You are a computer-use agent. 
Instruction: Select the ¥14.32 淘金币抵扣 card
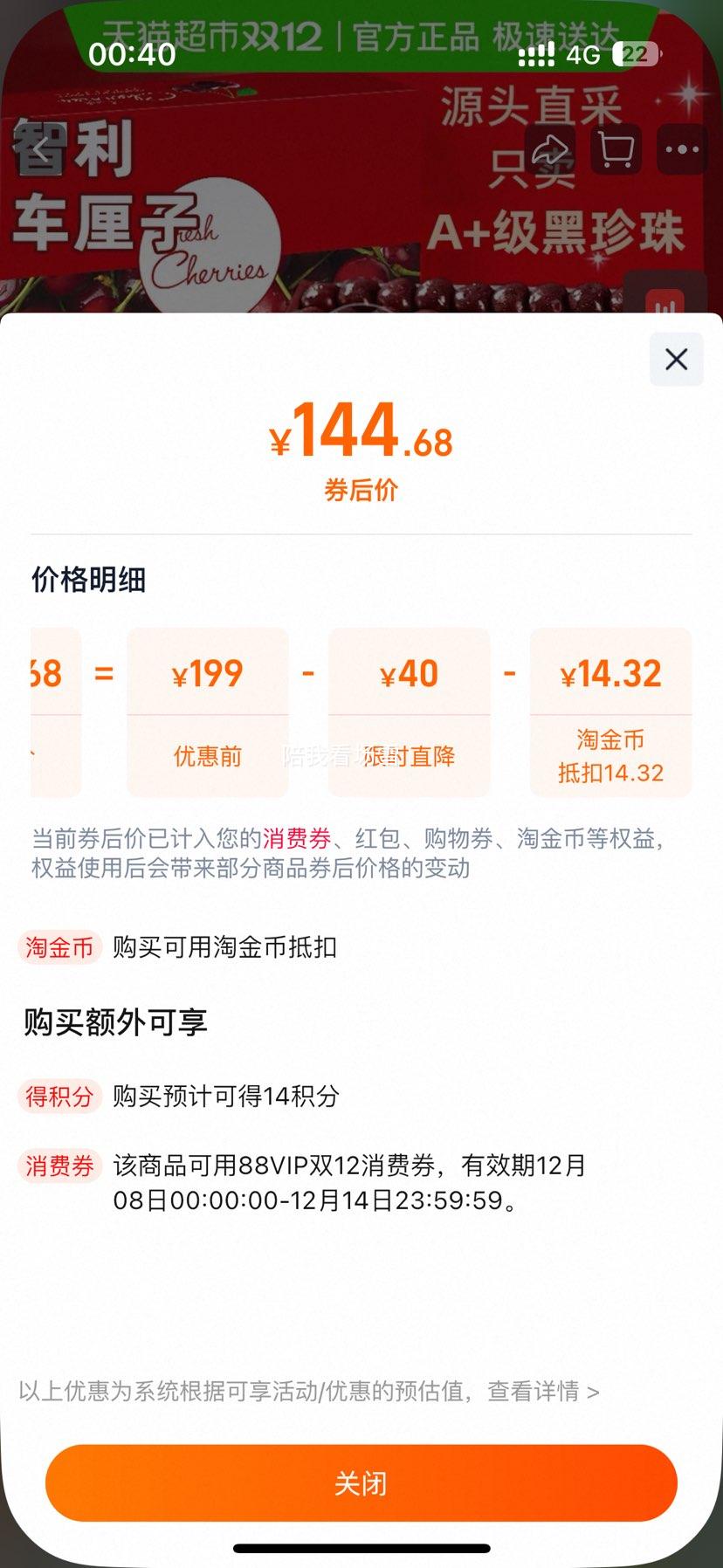point(610,712)
